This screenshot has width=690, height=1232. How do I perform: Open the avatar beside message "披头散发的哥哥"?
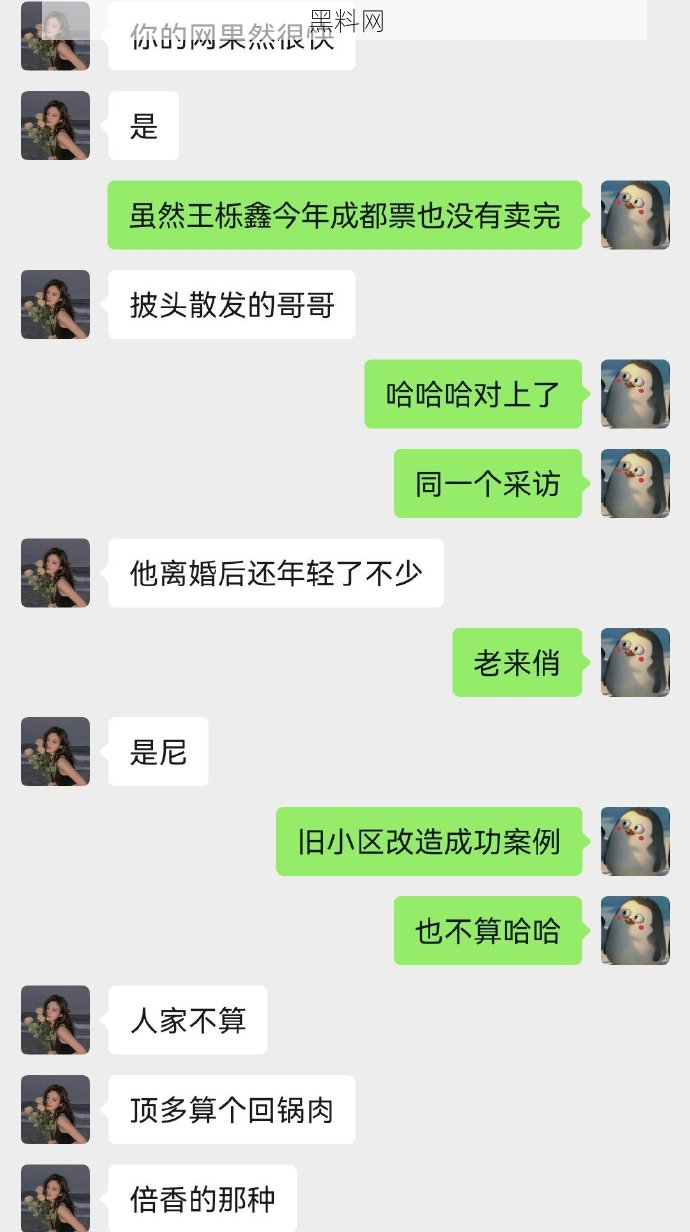point(55,304)
